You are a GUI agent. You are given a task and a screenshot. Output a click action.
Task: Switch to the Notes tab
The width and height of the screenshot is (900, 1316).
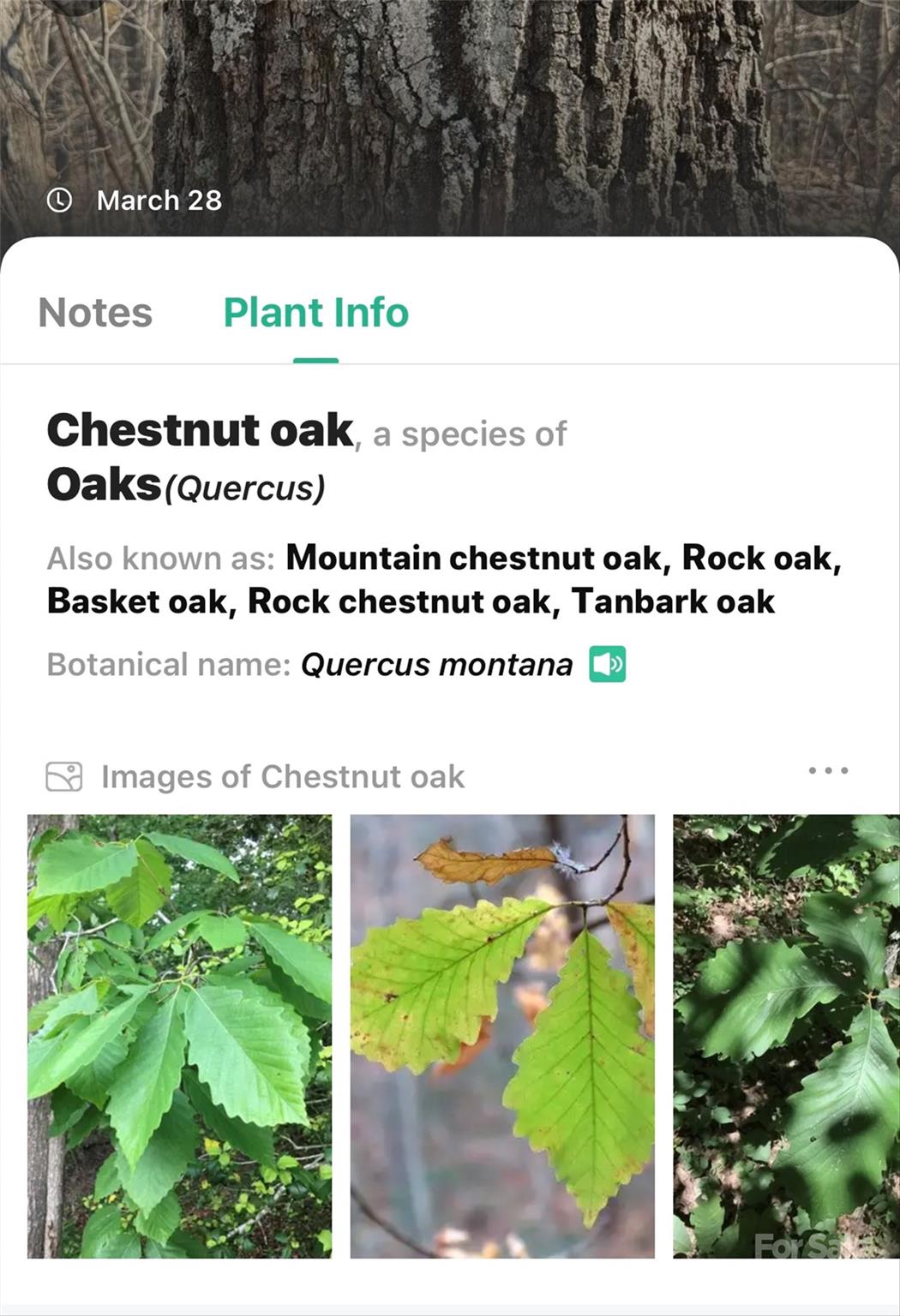click(x=95, y=313)
